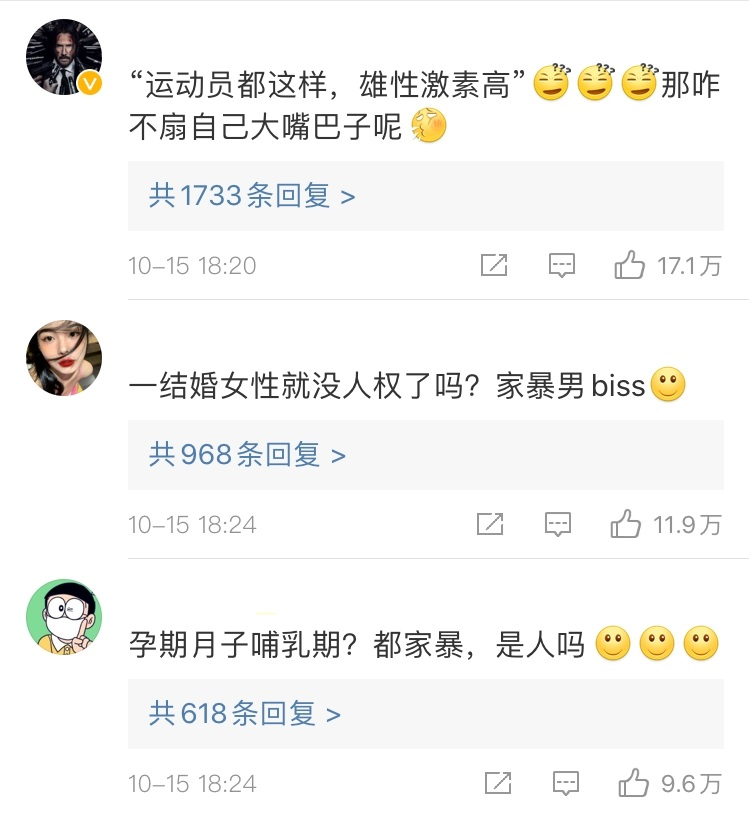Repost the 家暴男 biss comment
Viewport: 749px width, 814px height.
490,524
